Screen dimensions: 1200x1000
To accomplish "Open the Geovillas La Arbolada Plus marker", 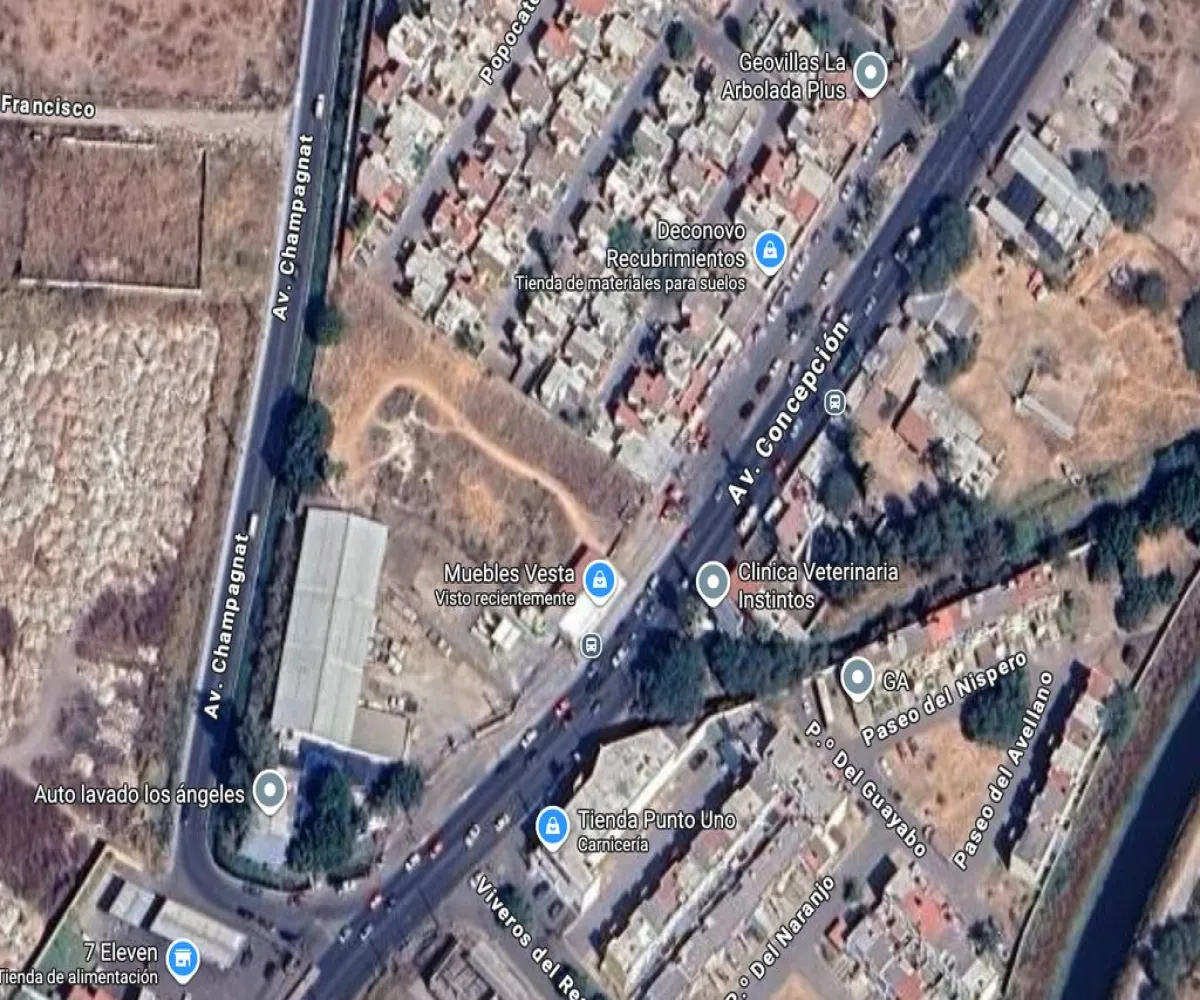I will (x=871, y=72).
